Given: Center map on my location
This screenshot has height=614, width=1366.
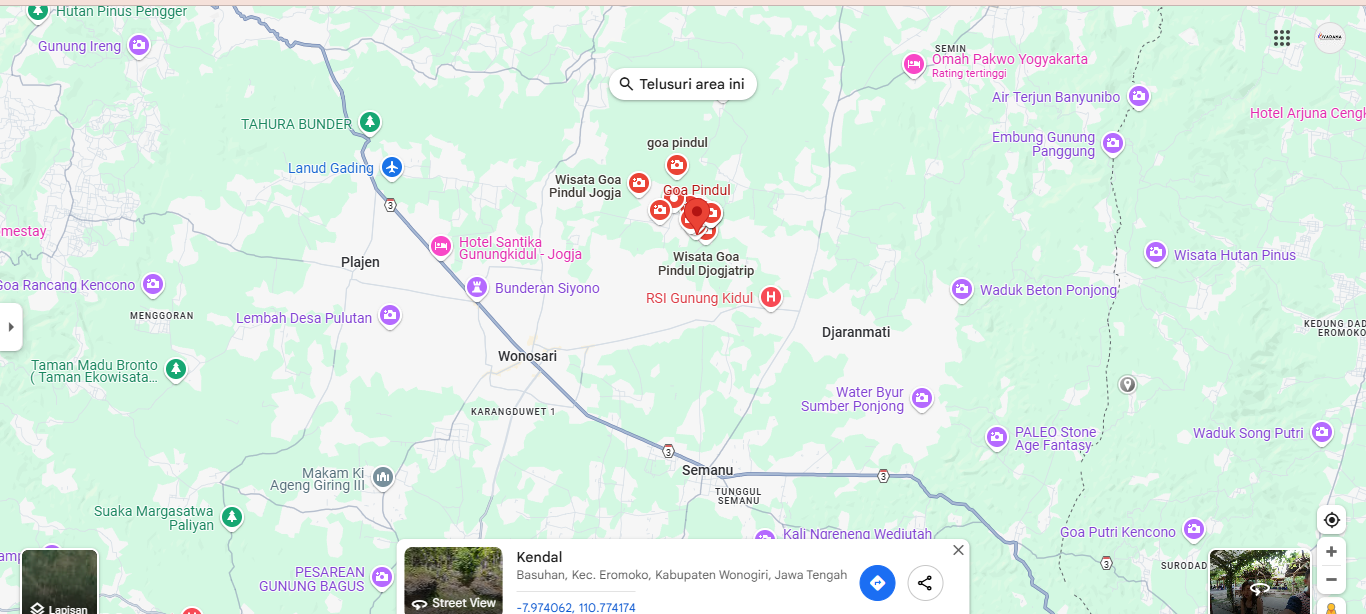Looking at the screenshot, I should point(1331,520).
